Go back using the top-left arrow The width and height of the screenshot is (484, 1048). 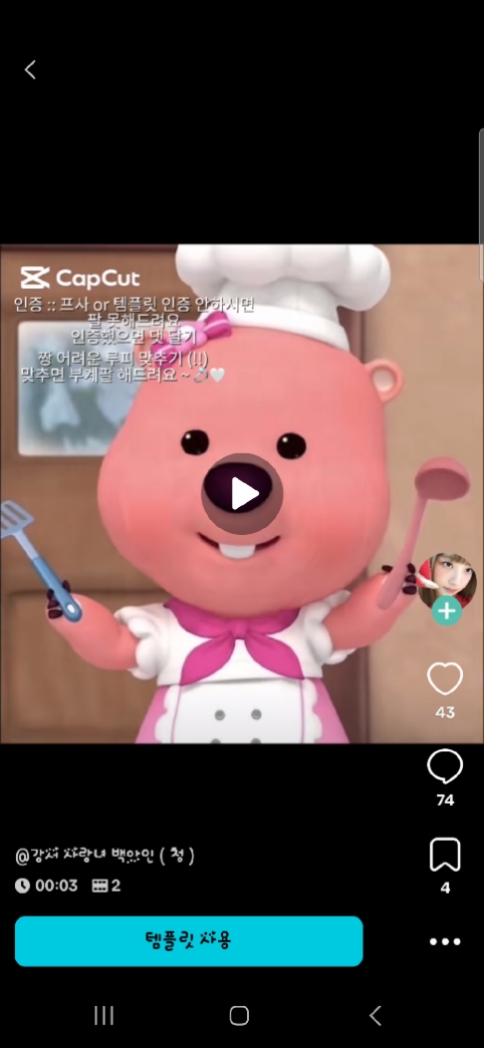point(30,70)
